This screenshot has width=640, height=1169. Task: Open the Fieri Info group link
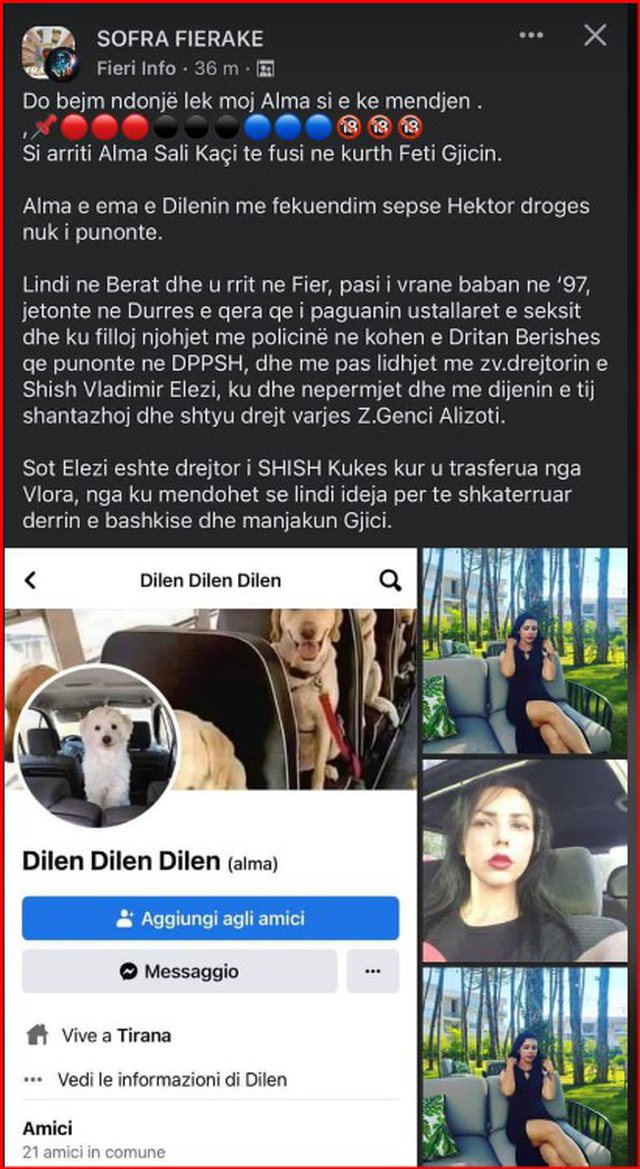[136, 68]
